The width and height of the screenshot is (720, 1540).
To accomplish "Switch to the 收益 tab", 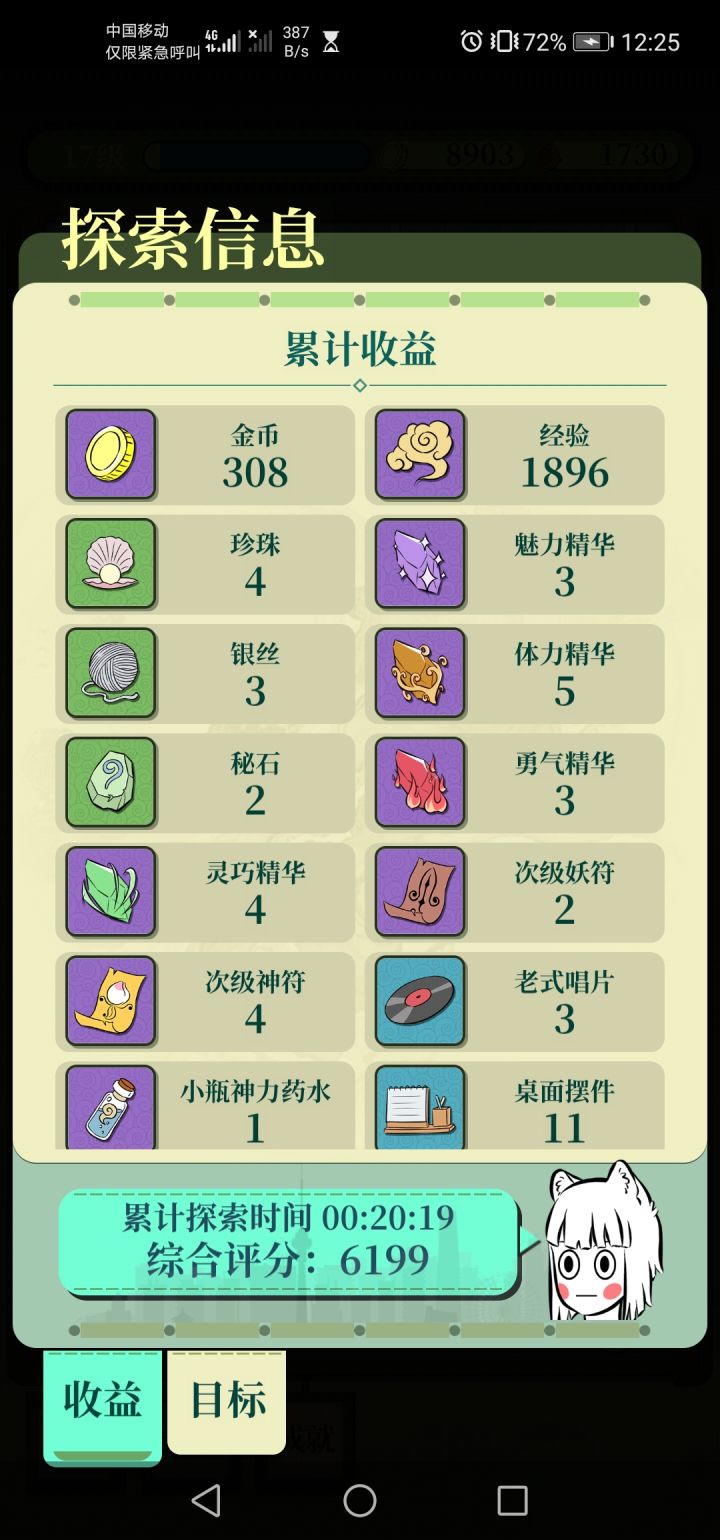I will 102,1404.
